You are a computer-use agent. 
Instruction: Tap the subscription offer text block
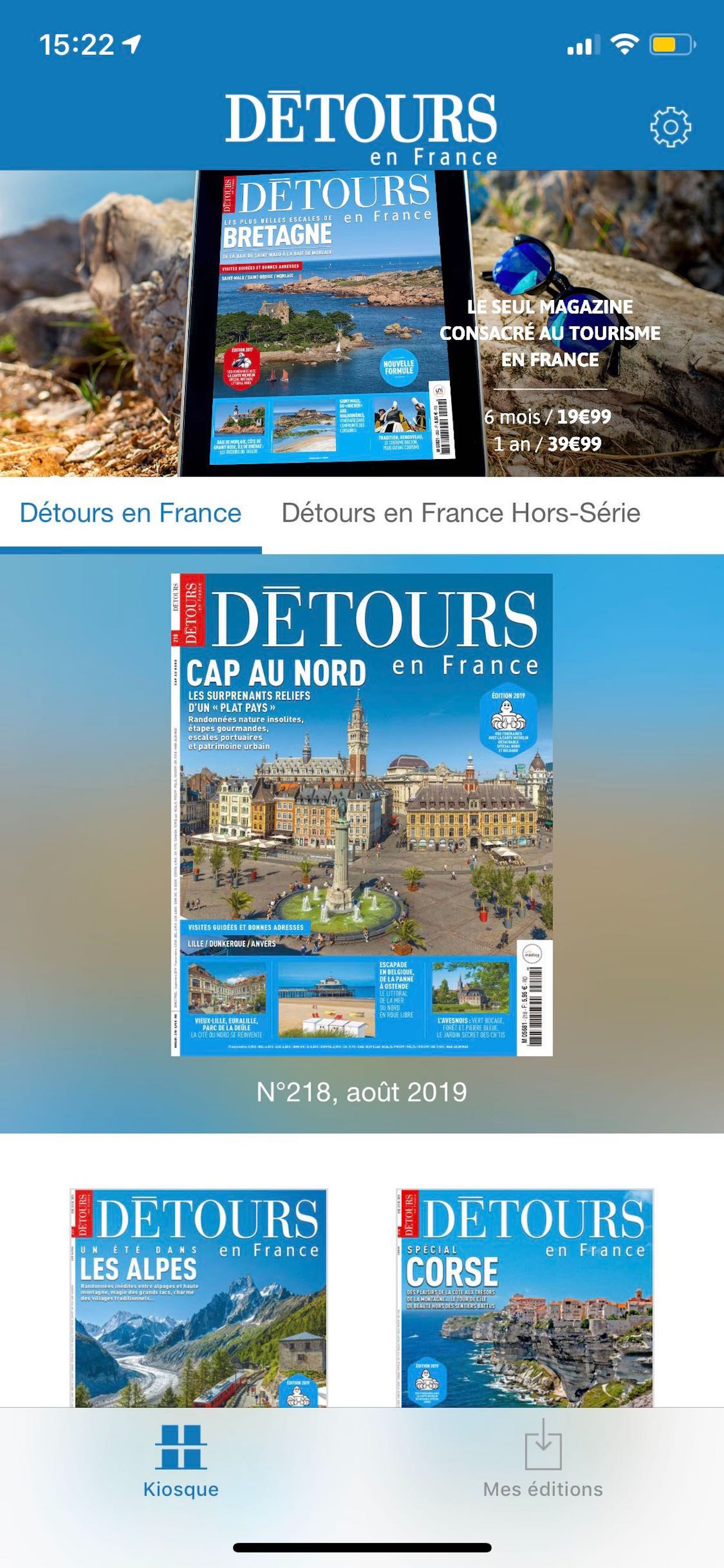click(551, 332)
